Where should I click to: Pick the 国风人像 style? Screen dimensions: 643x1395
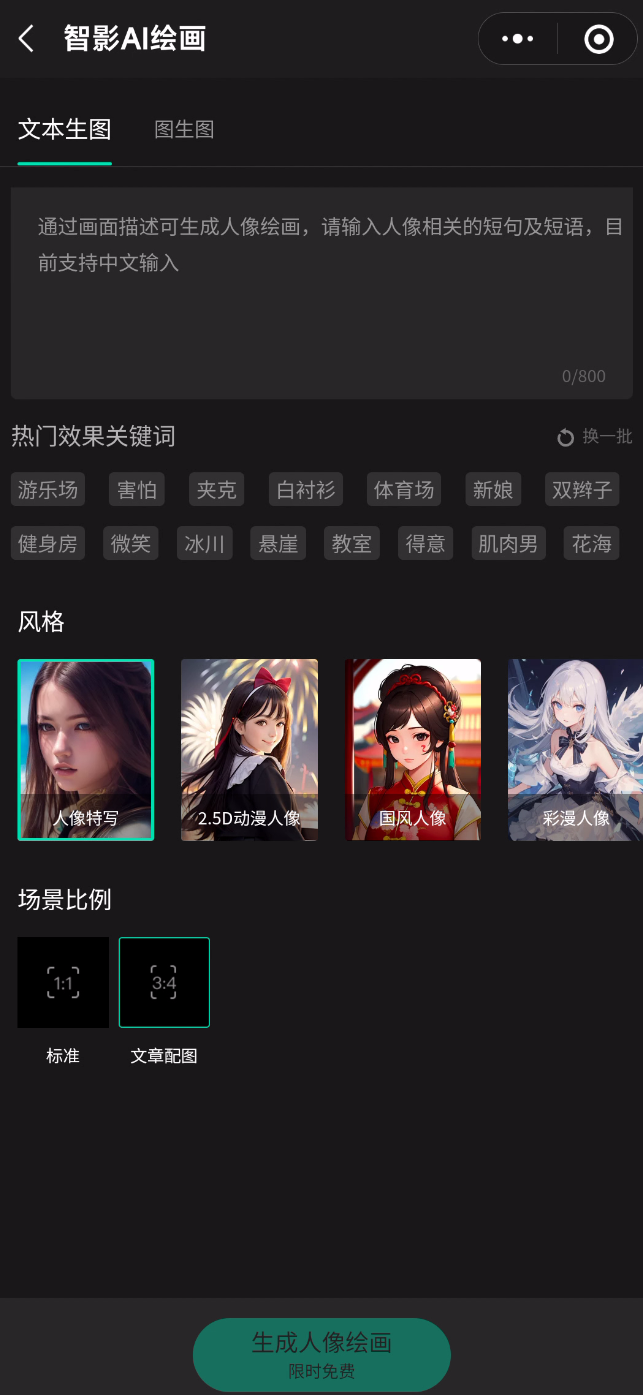pyautogui.click(x=413, y=749)
